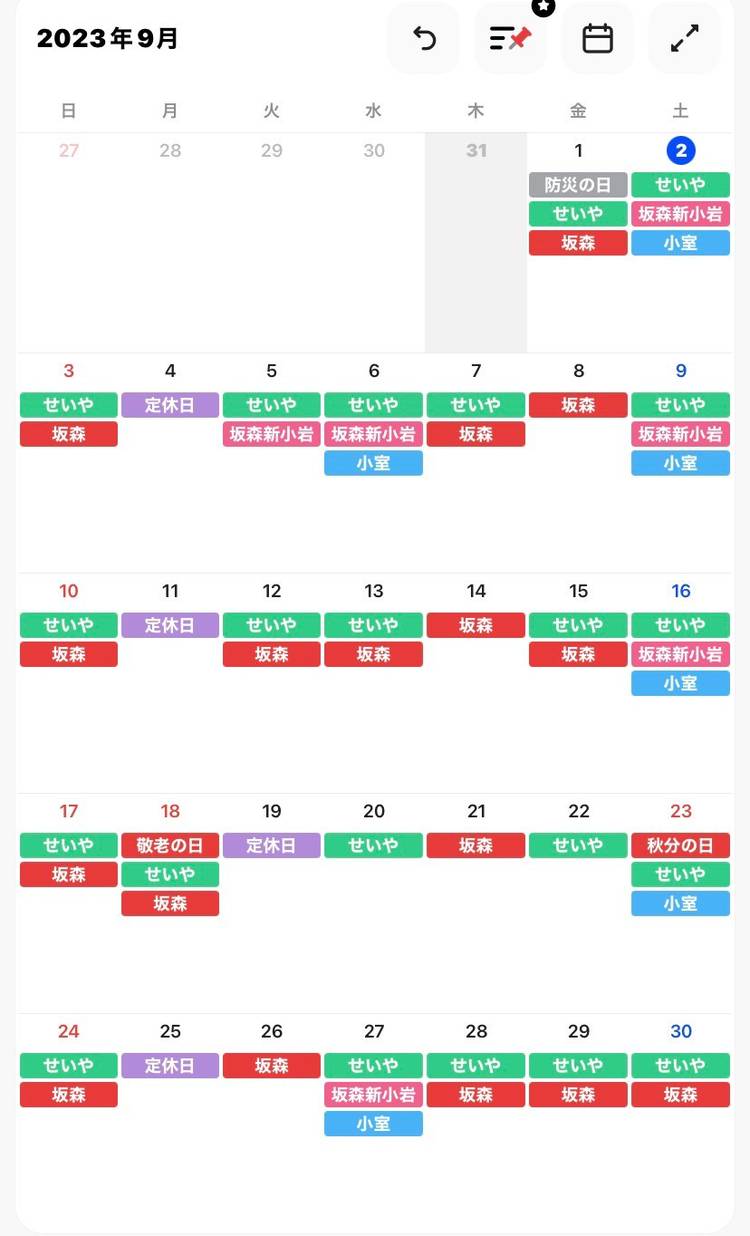
Task: Open the 敬老の日 event on September 18
Action: 170,845
